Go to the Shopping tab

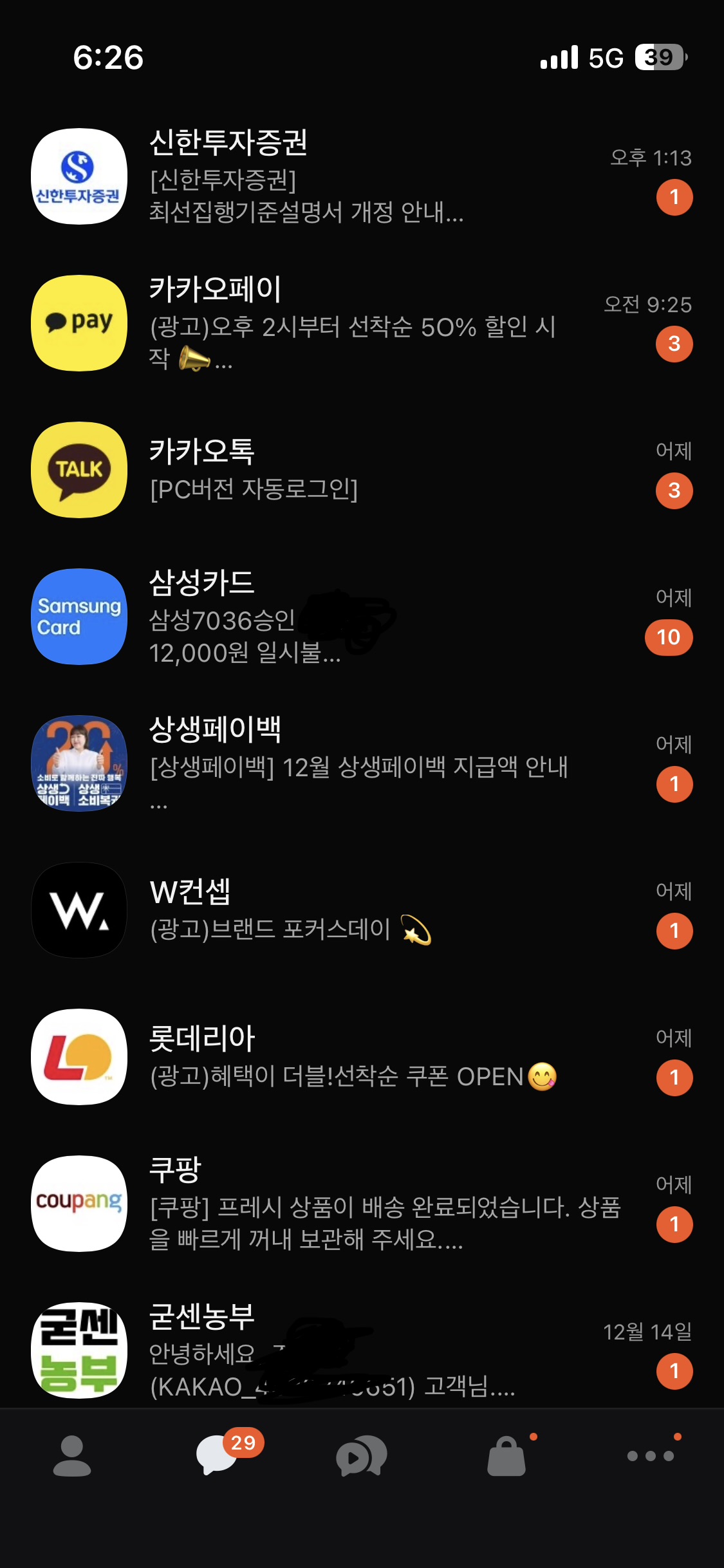coord(506,1456)
